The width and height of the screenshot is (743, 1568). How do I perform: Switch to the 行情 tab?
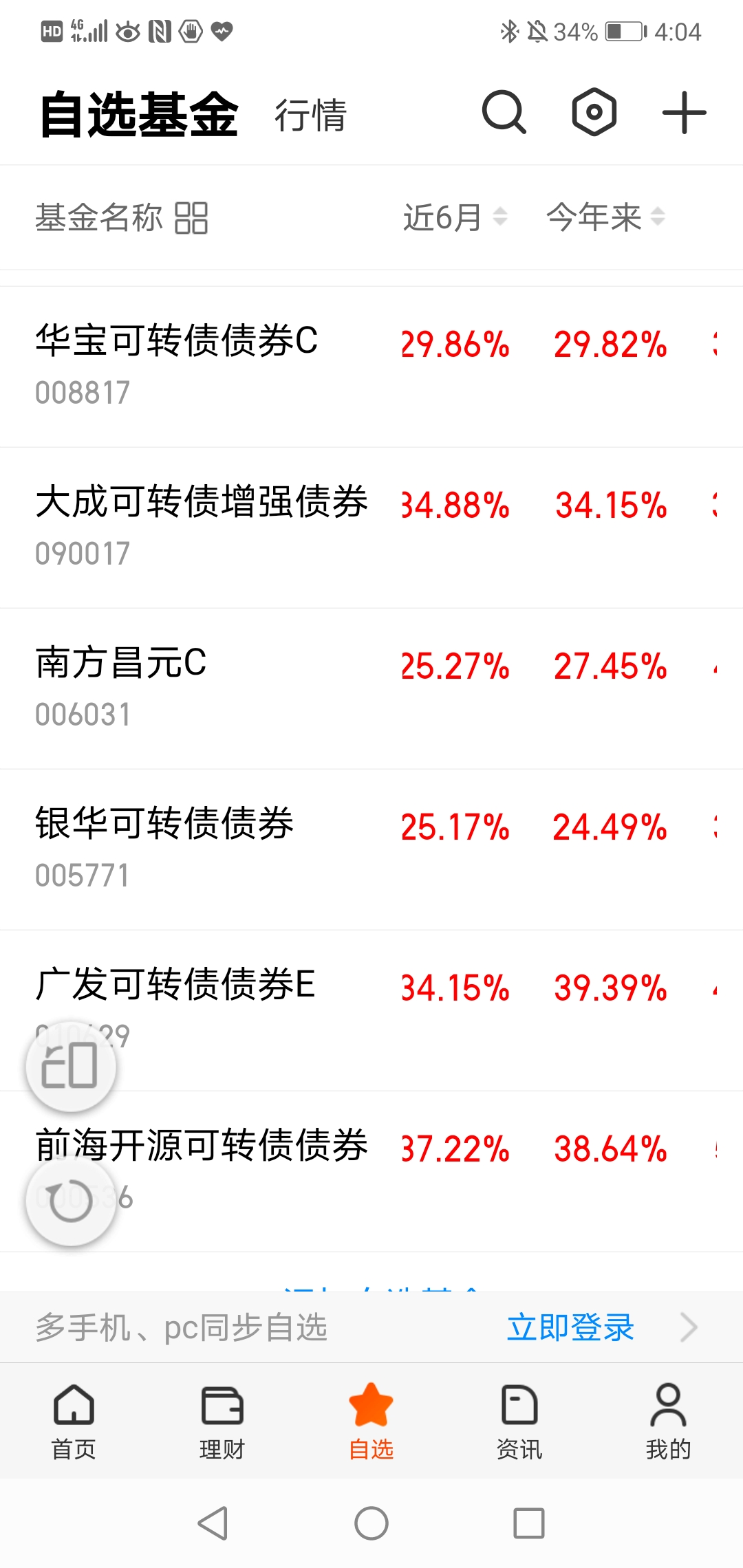[311, 115]
